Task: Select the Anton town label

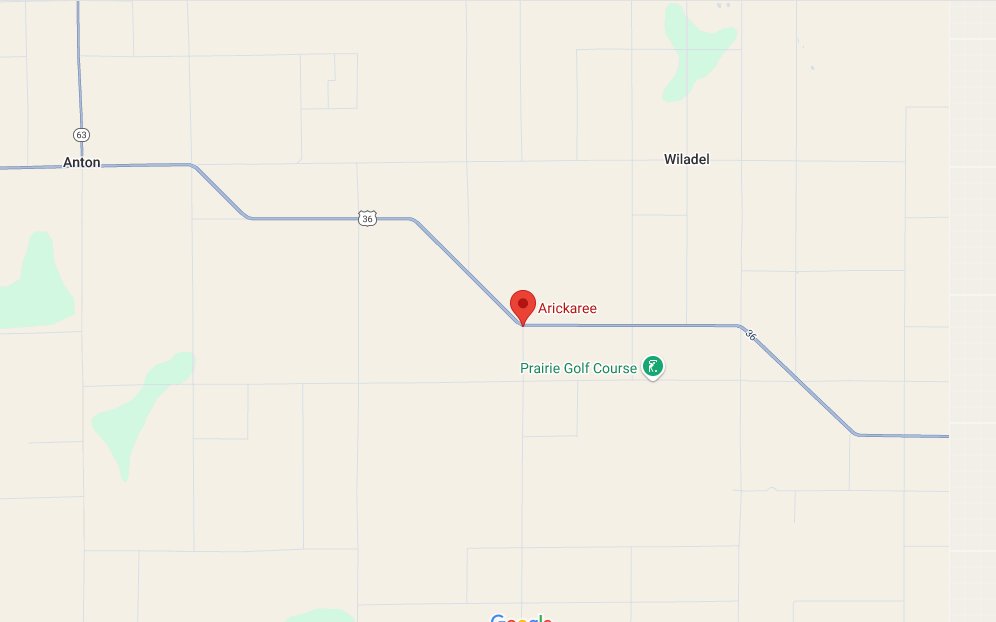Action: [x=82, y=162]
